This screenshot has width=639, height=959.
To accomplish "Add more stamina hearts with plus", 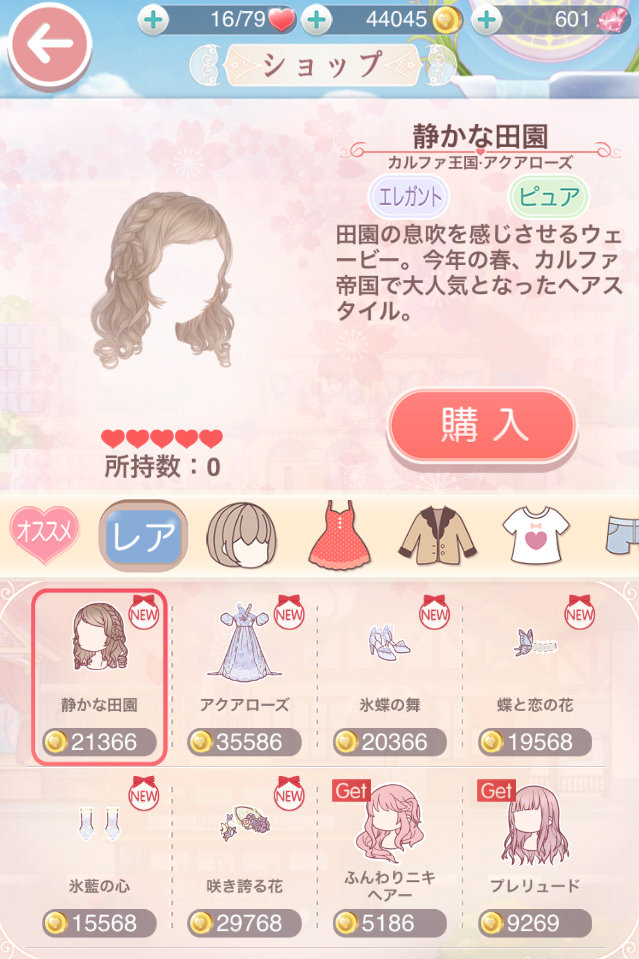I will click(153, 19).
